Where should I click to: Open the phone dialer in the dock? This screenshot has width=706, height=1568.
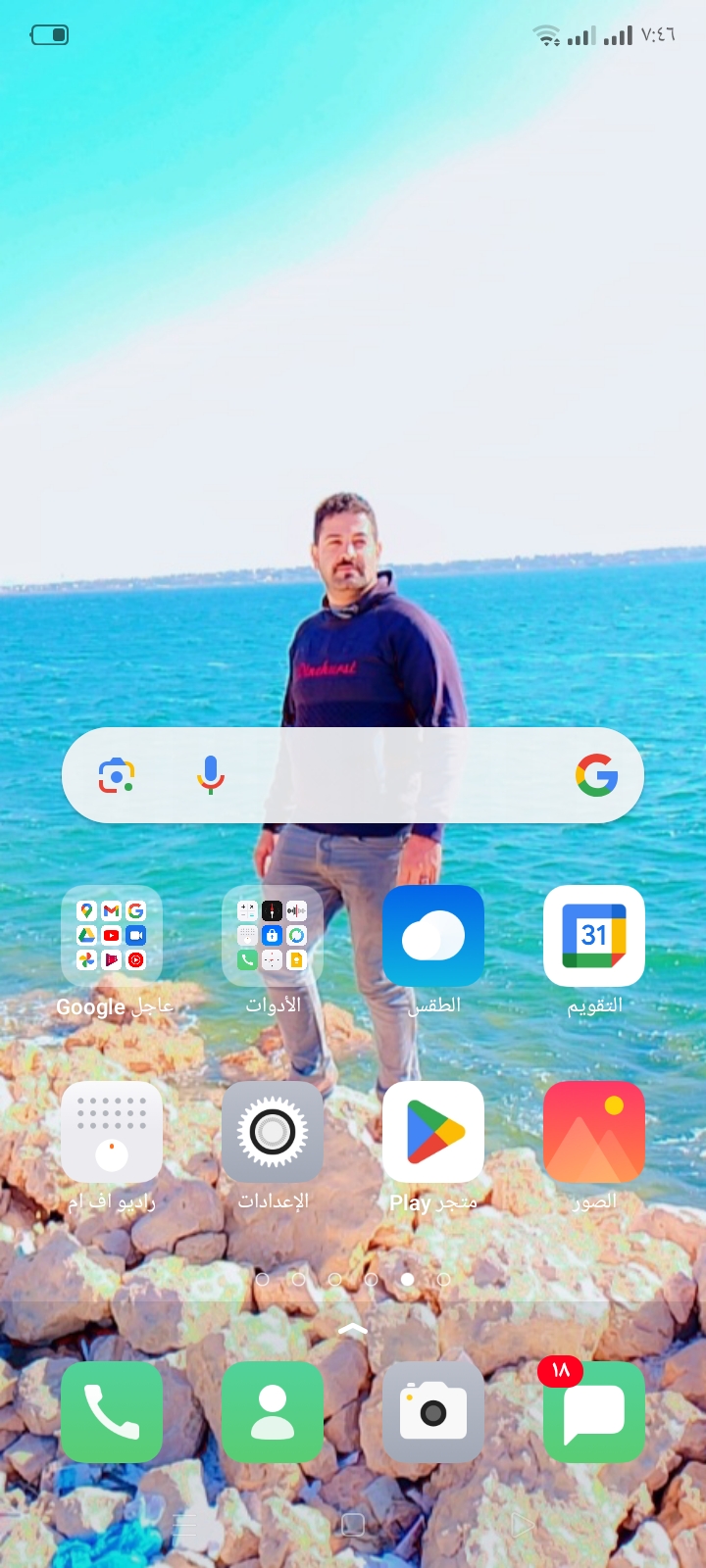pos(112,1412)
